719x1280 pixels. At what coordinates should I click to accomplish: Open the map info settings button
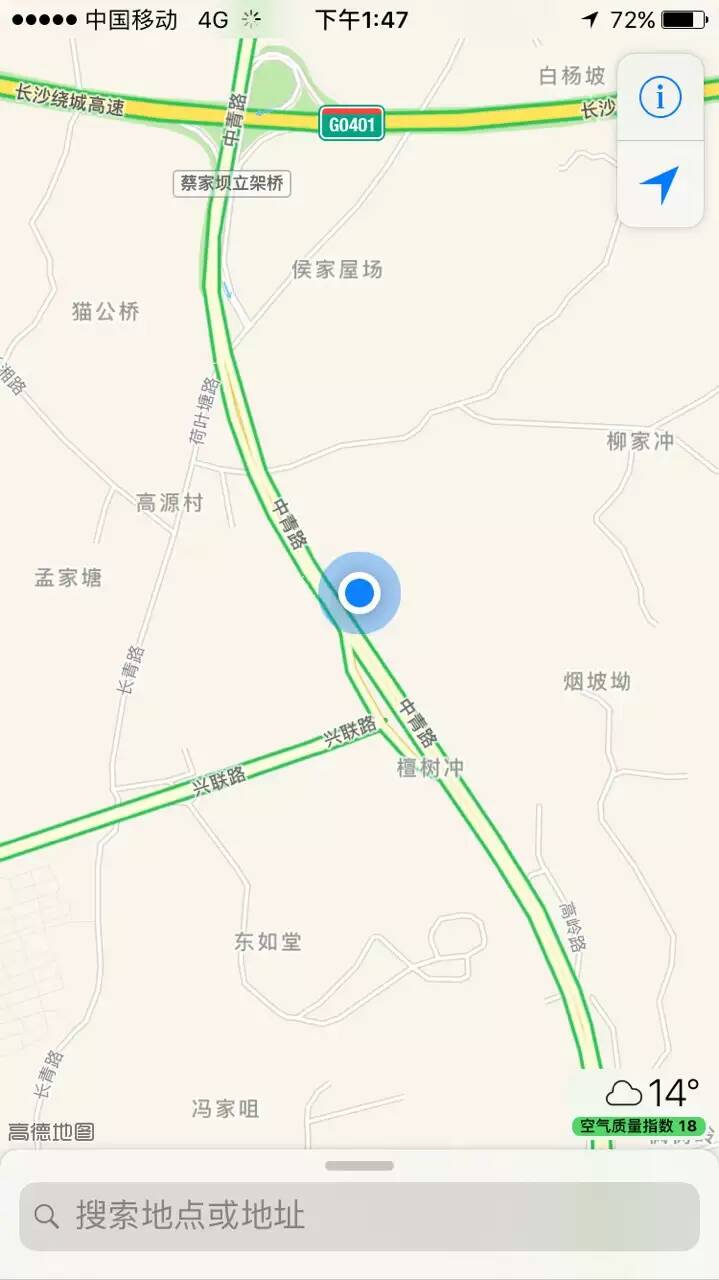pyautogui.click(x=660, y=98)
